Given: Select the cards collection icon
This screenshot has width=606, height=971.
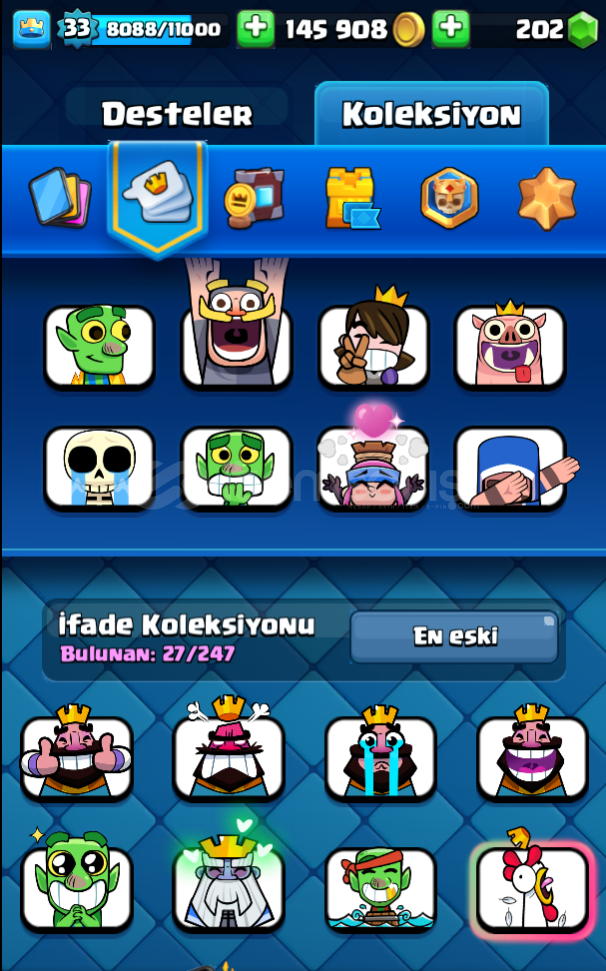Looking at the screenshot, I should point(60,198).
